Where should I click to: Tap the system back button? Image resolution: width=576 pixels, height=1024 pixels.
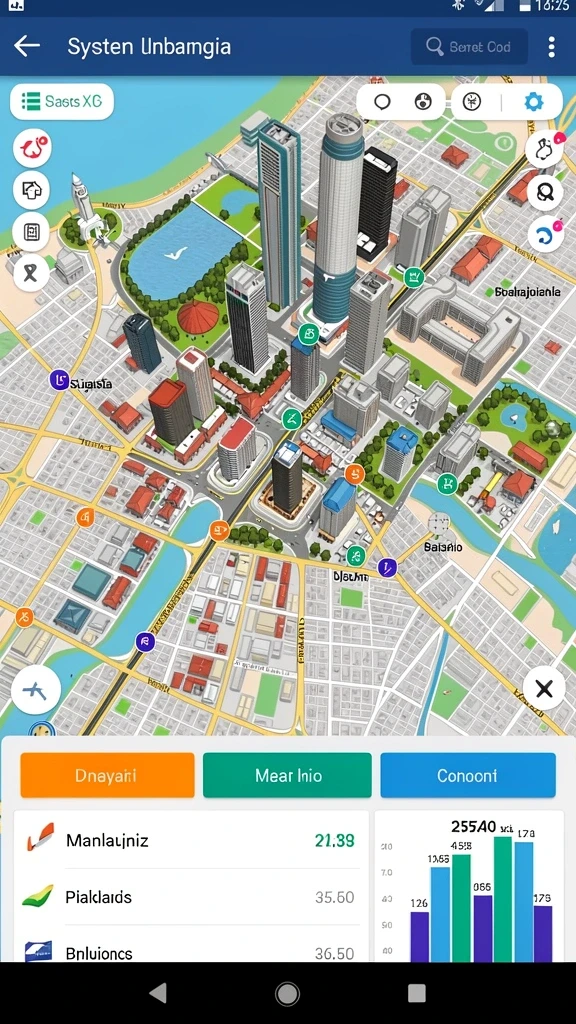coord(157,993)
